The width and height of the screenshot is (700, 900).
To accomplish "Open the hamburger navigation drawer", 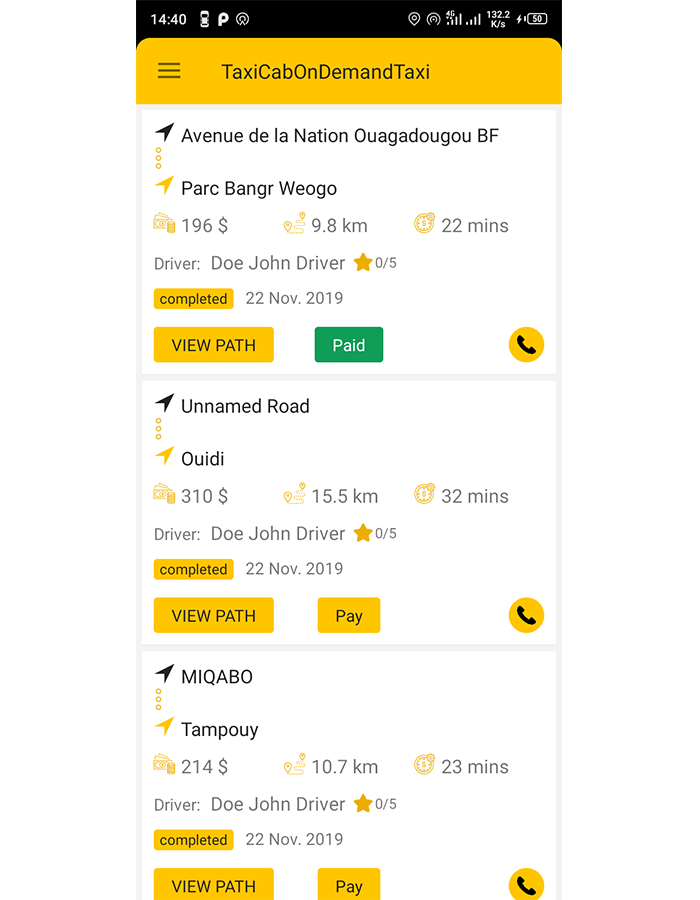I will (x=169, y=71).
